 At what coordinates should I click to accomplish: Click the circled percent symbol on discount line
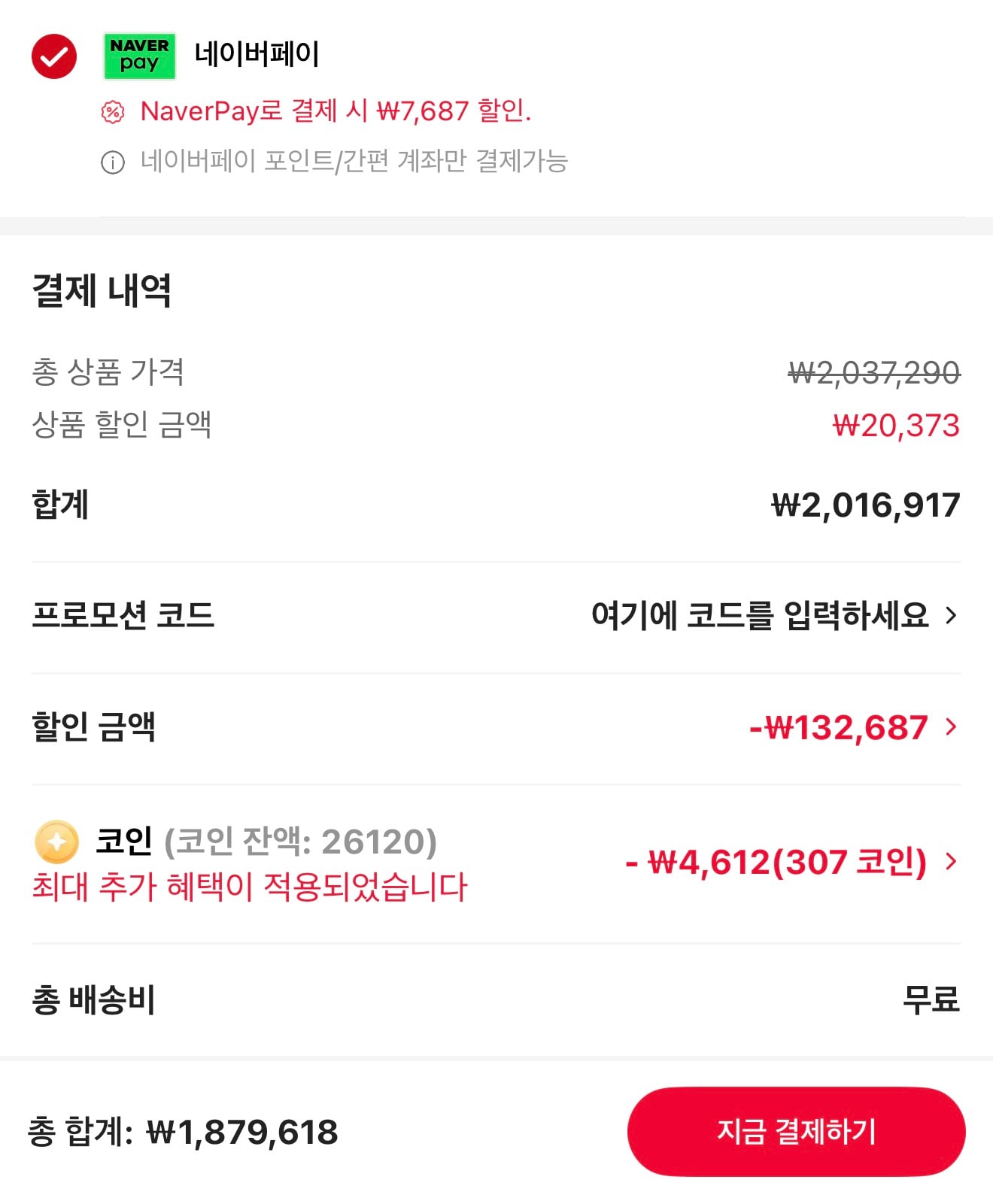click(x=111, y=113)
